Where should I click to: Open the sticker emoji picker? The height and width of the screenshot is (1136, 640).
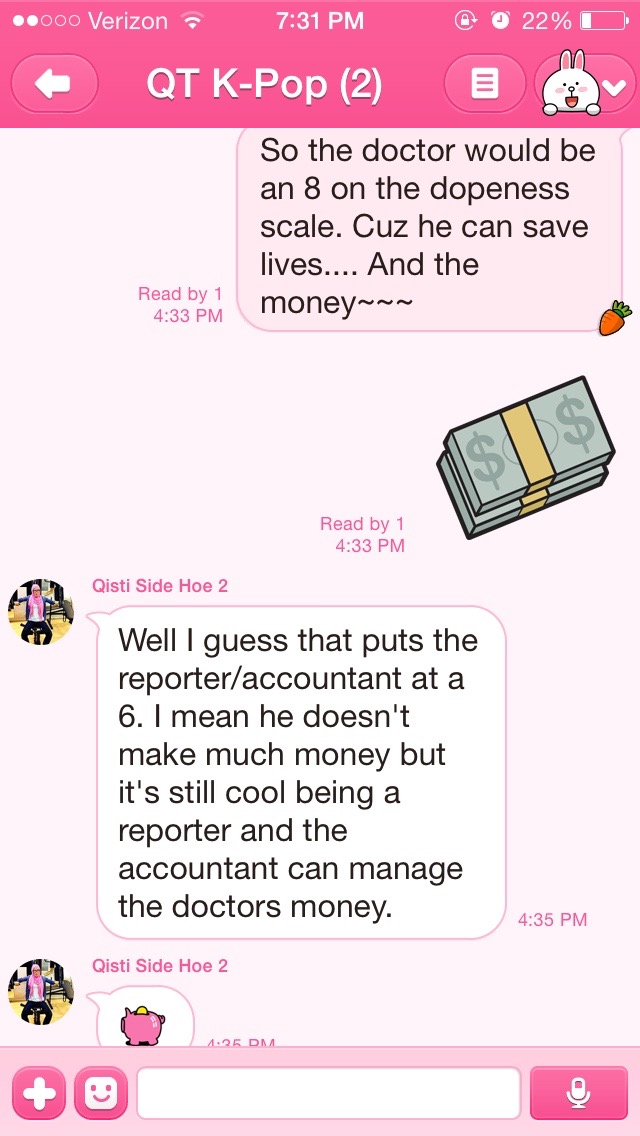pos(102,1094)
